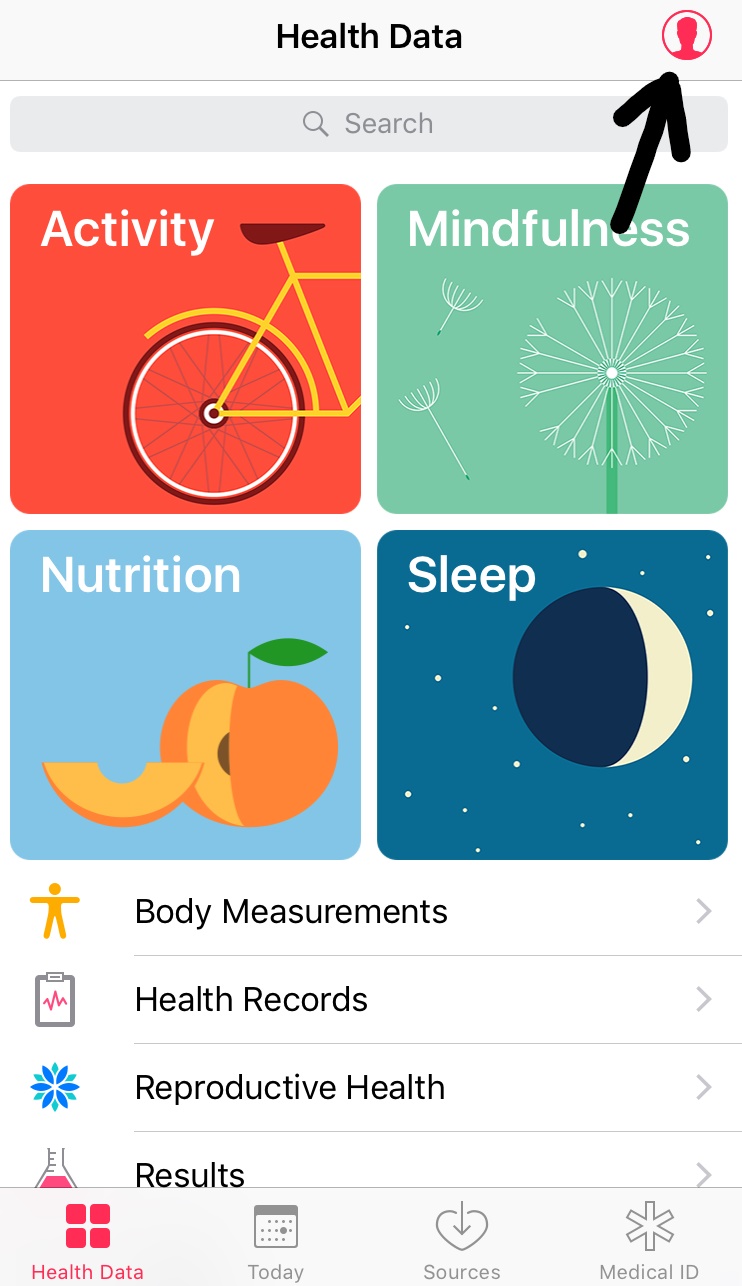This screenshot has height=1286, width=742.
Task: Switch to the Sources tab
Action: 462,1240
